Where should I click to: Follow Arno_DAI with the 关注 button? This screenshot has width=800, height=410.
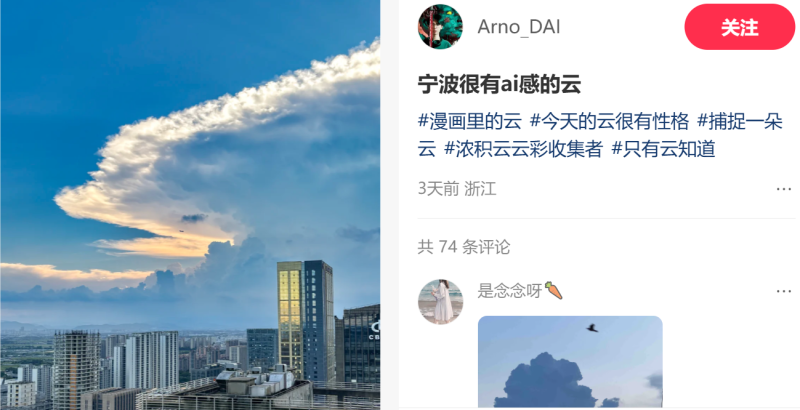tap(739, 27)
